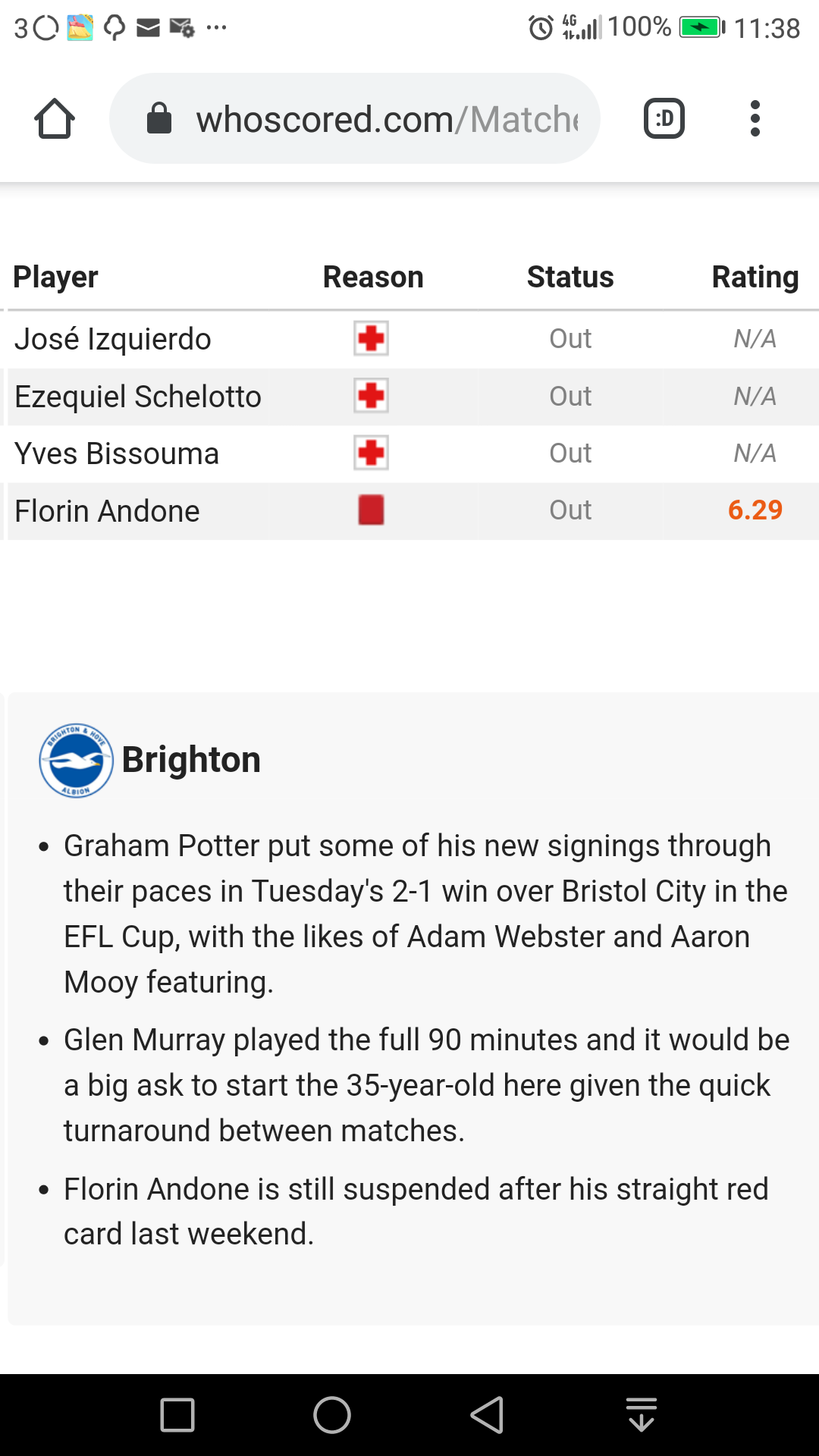Open the recent apps view
The height and width of the screenshot is (1456, 819).
click(x=177, y=1415)
